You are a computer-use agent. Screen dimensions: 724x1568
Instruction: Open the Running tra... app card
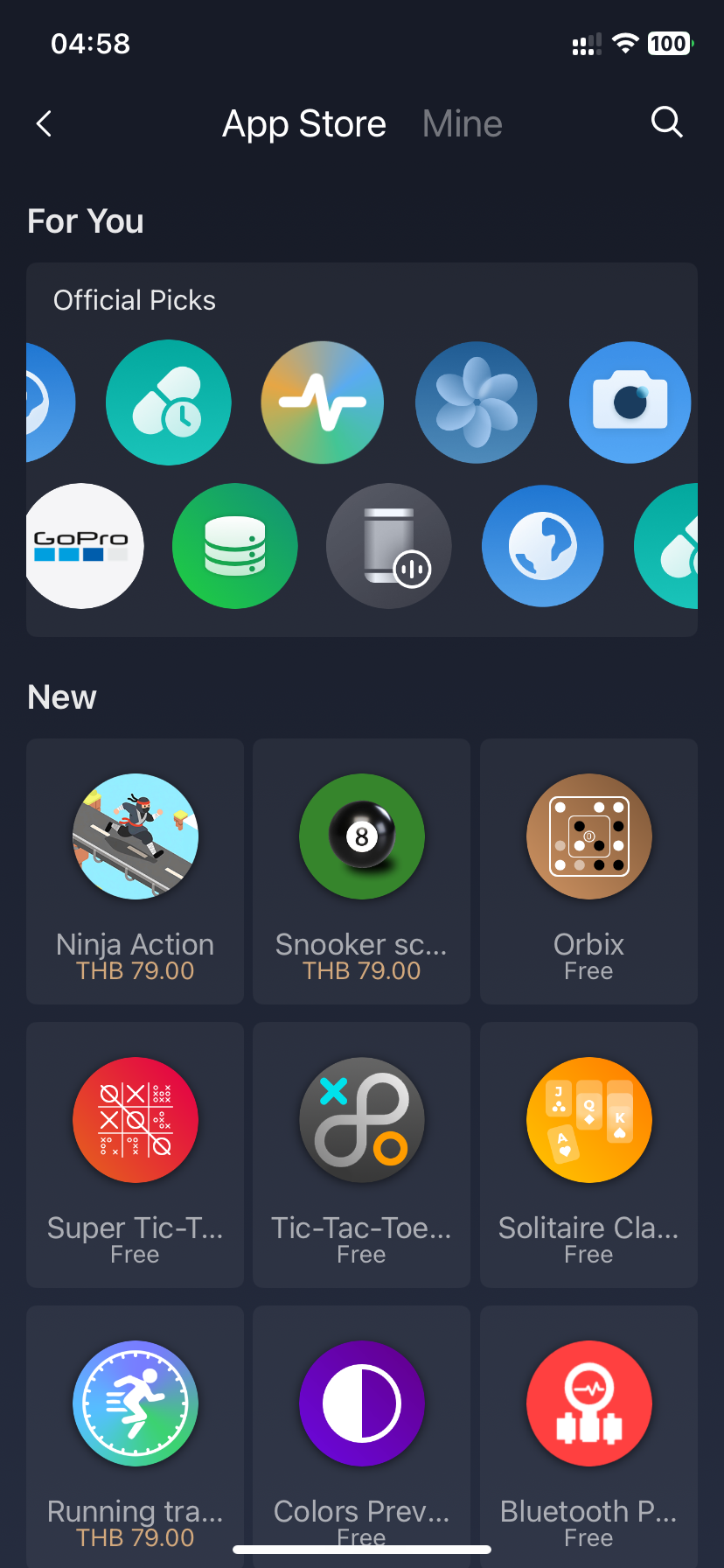135,1435
